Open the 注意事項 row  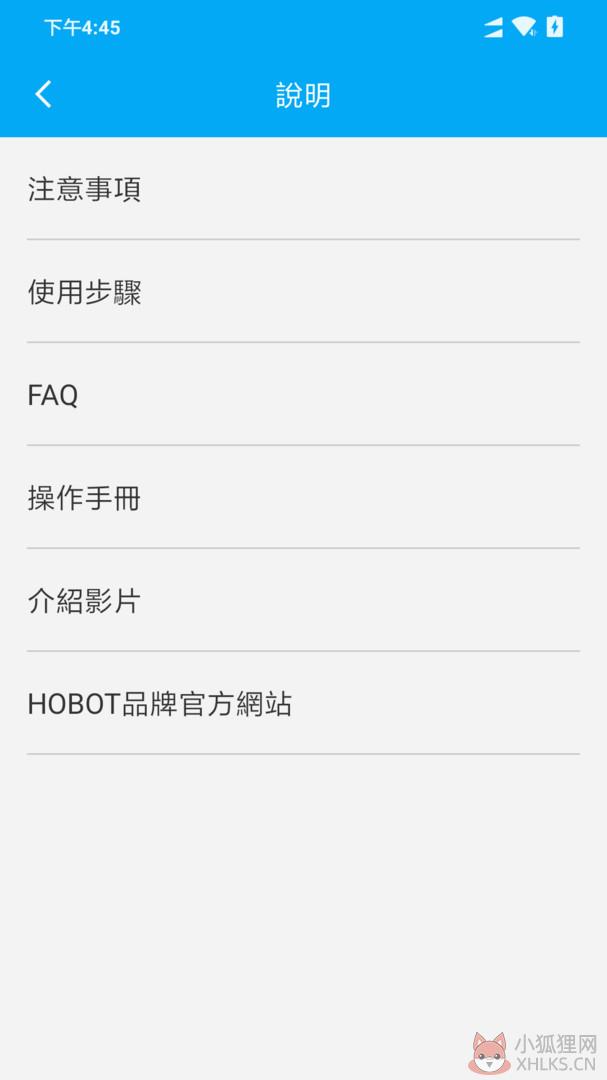pyautogui.click(x=303, y=189)
